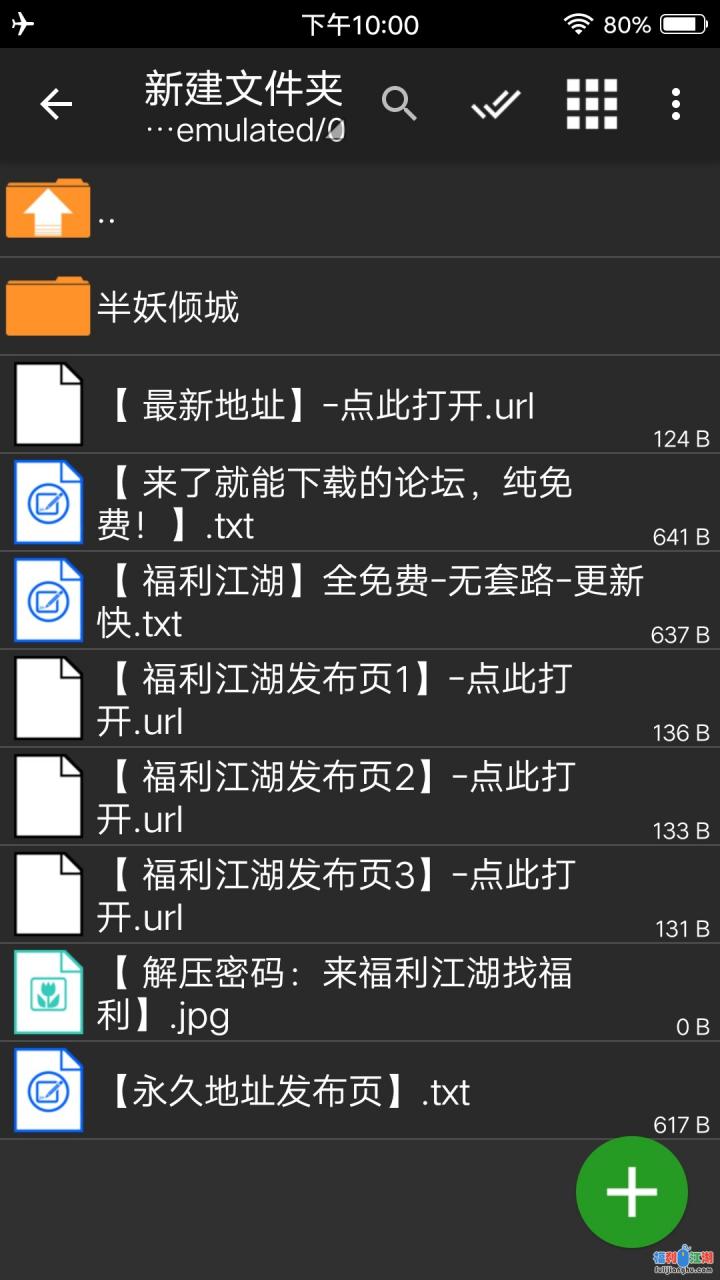Open the search magnifier icon
720x1280 pixels.
(x=399, y=104)
